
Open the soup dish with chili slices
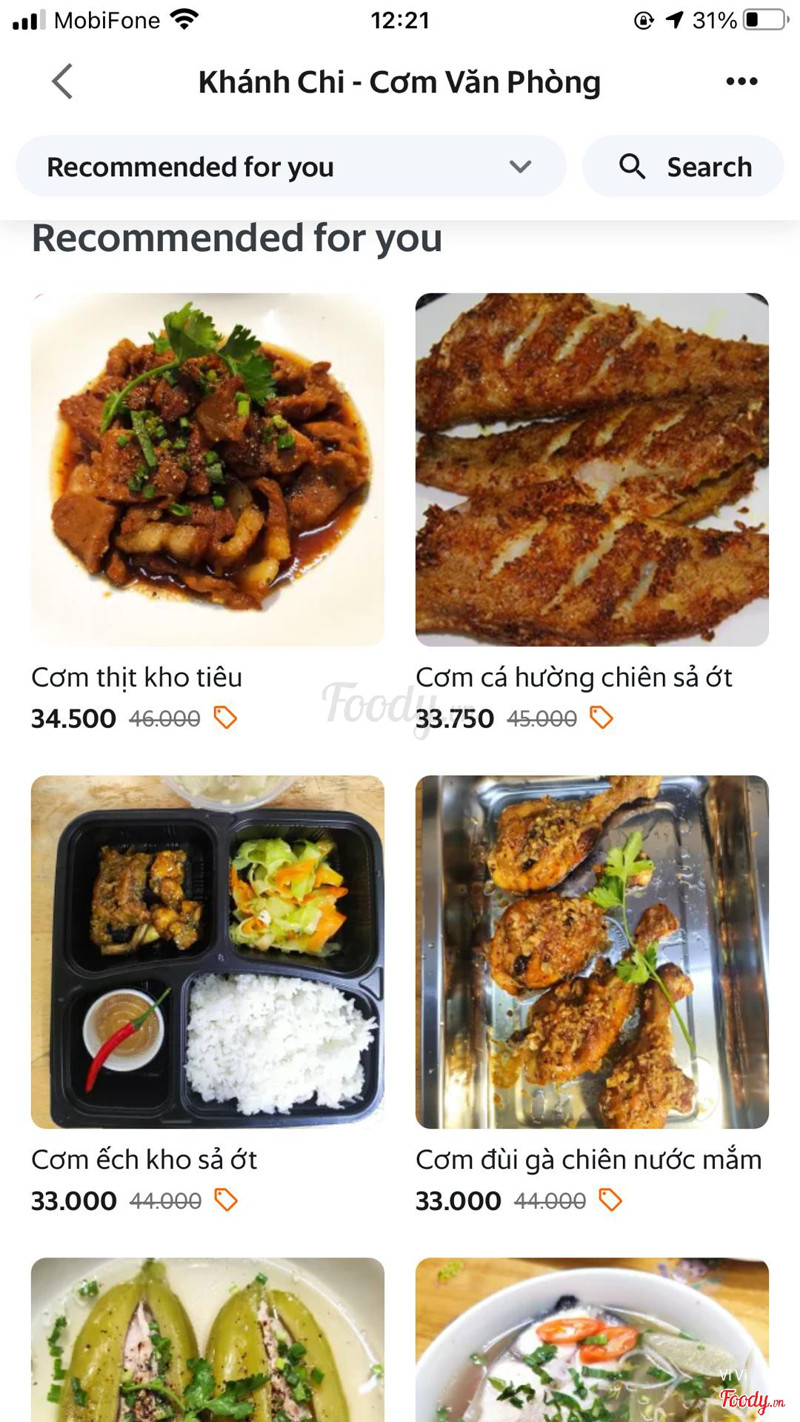click(592, 1340)
